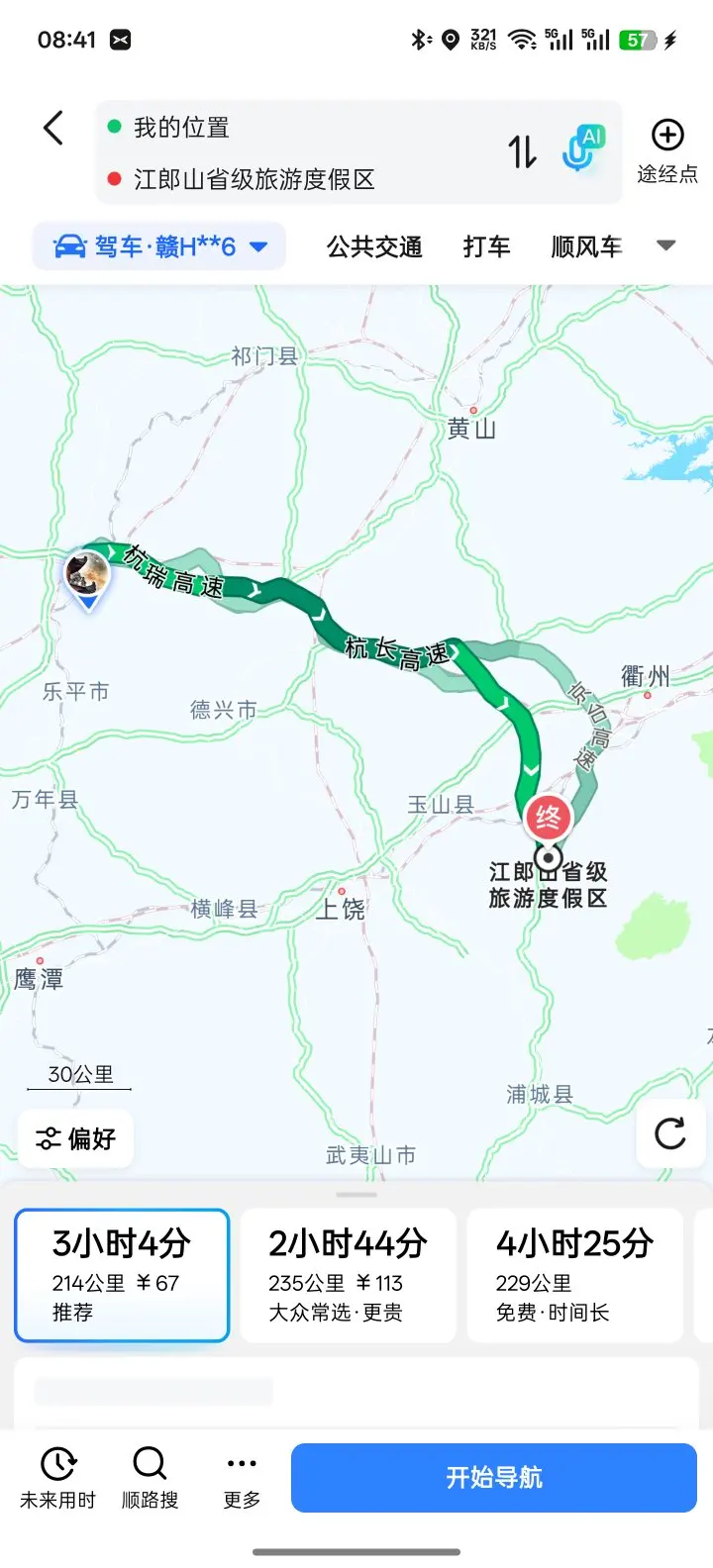Open the 更多 options
Viewport: 713px width, 1568px height.
[x=242, y=1477]
